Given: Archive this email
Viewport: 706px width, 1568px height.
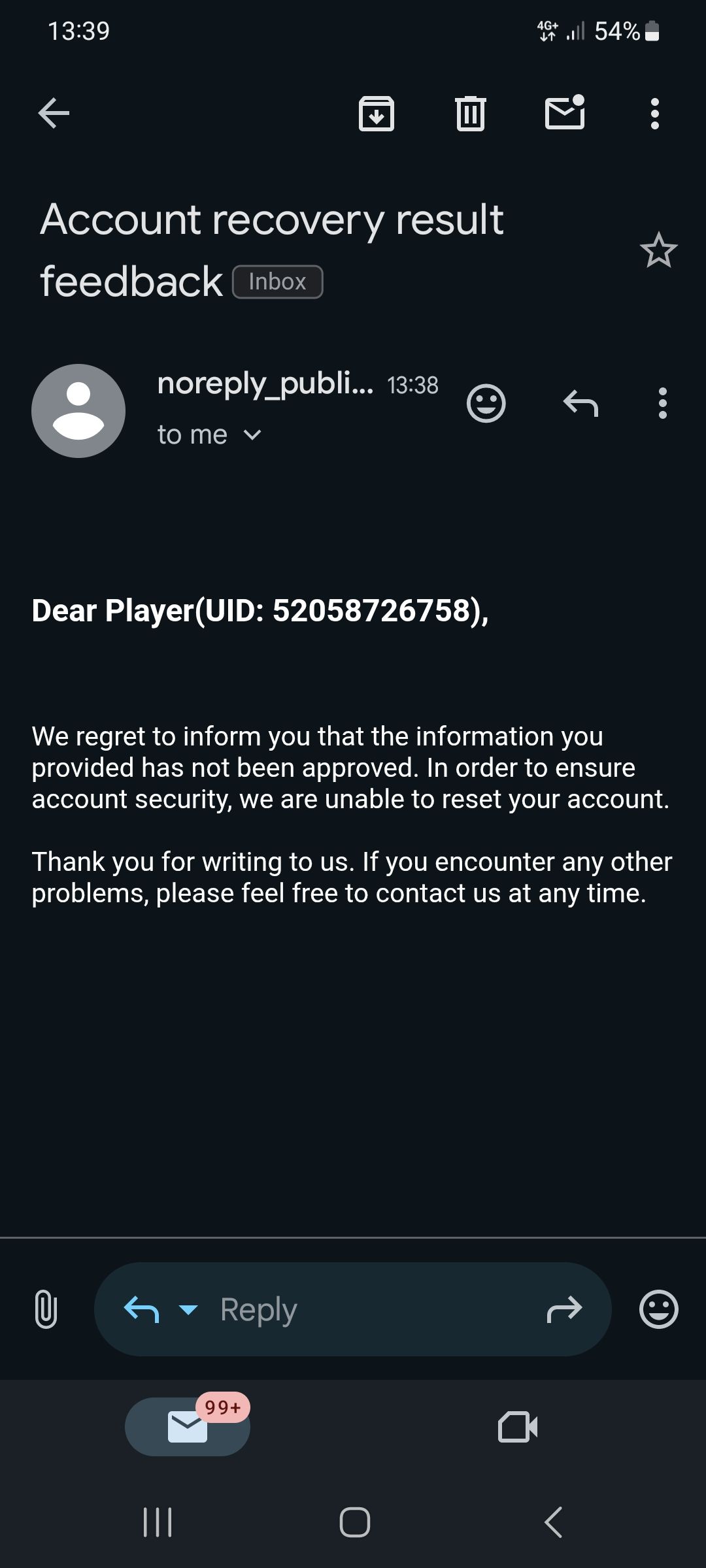Looking at the screenshot, I should (x=377, y=114).
